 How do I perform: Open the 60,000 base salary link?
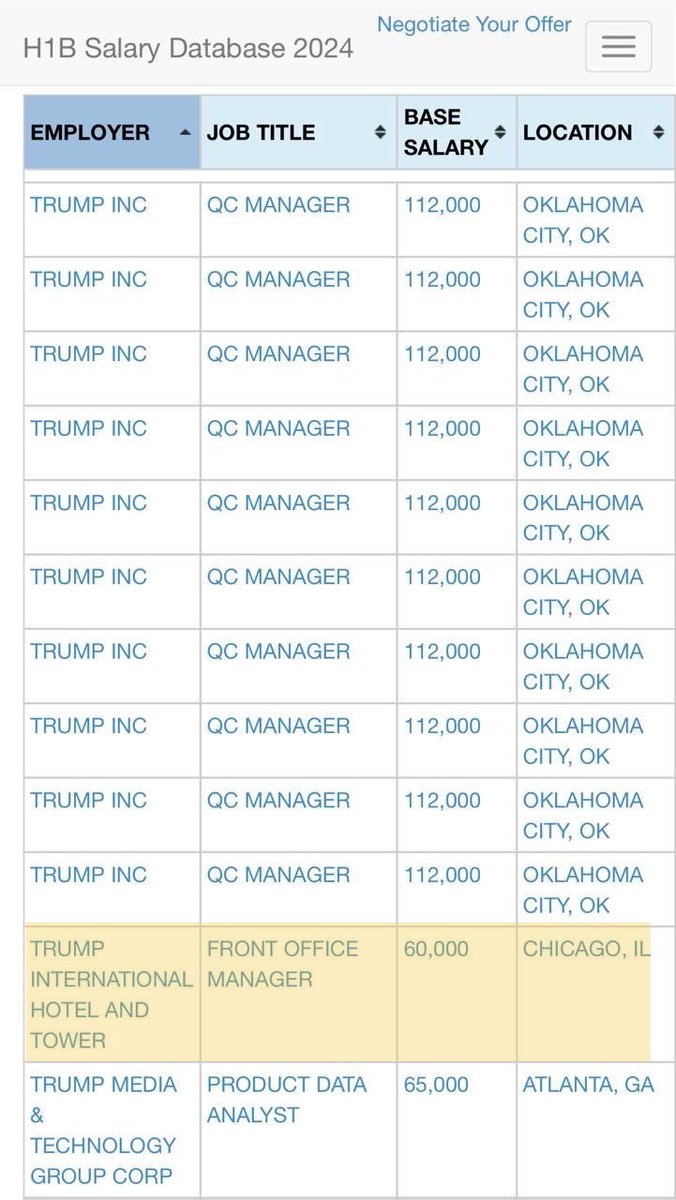pos(436,948)
